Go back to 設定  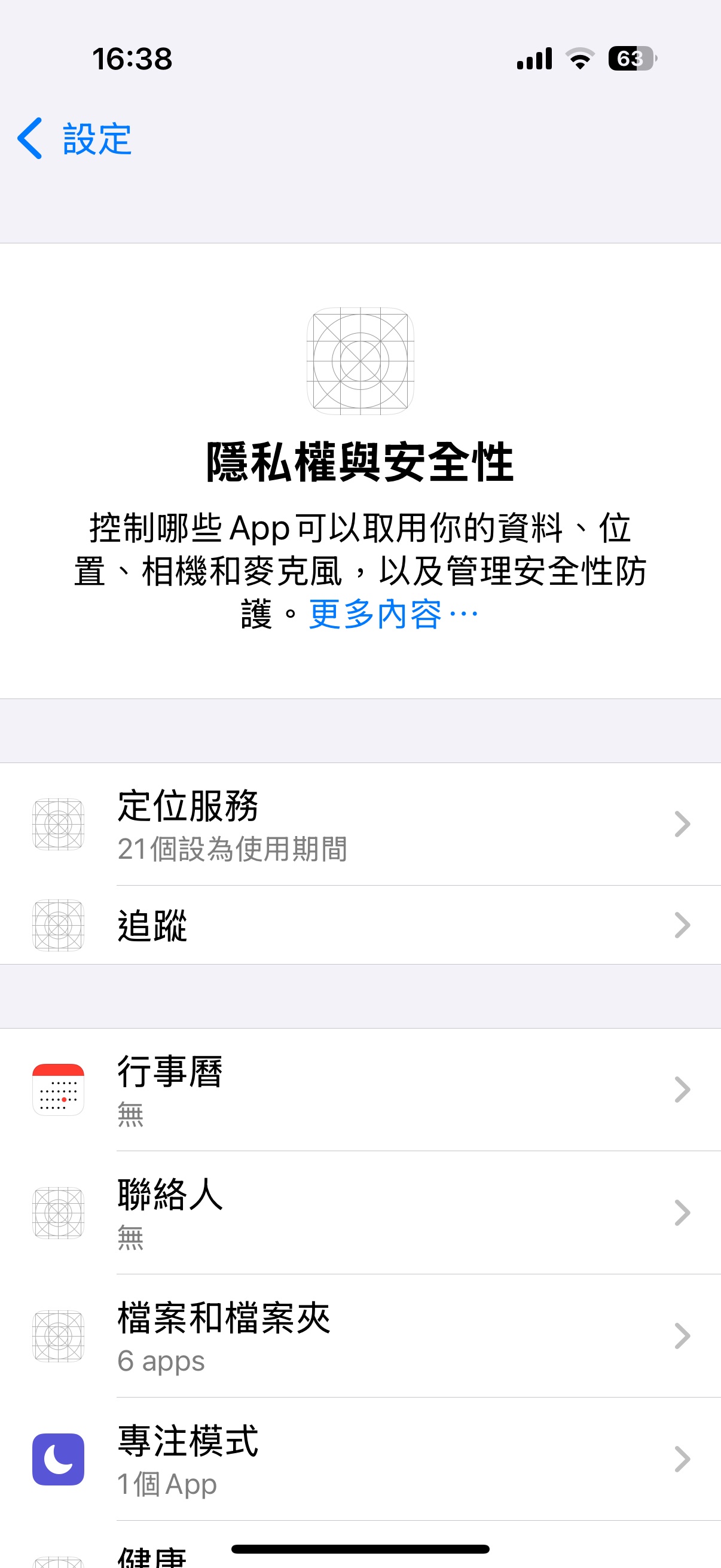coord(74,139)
